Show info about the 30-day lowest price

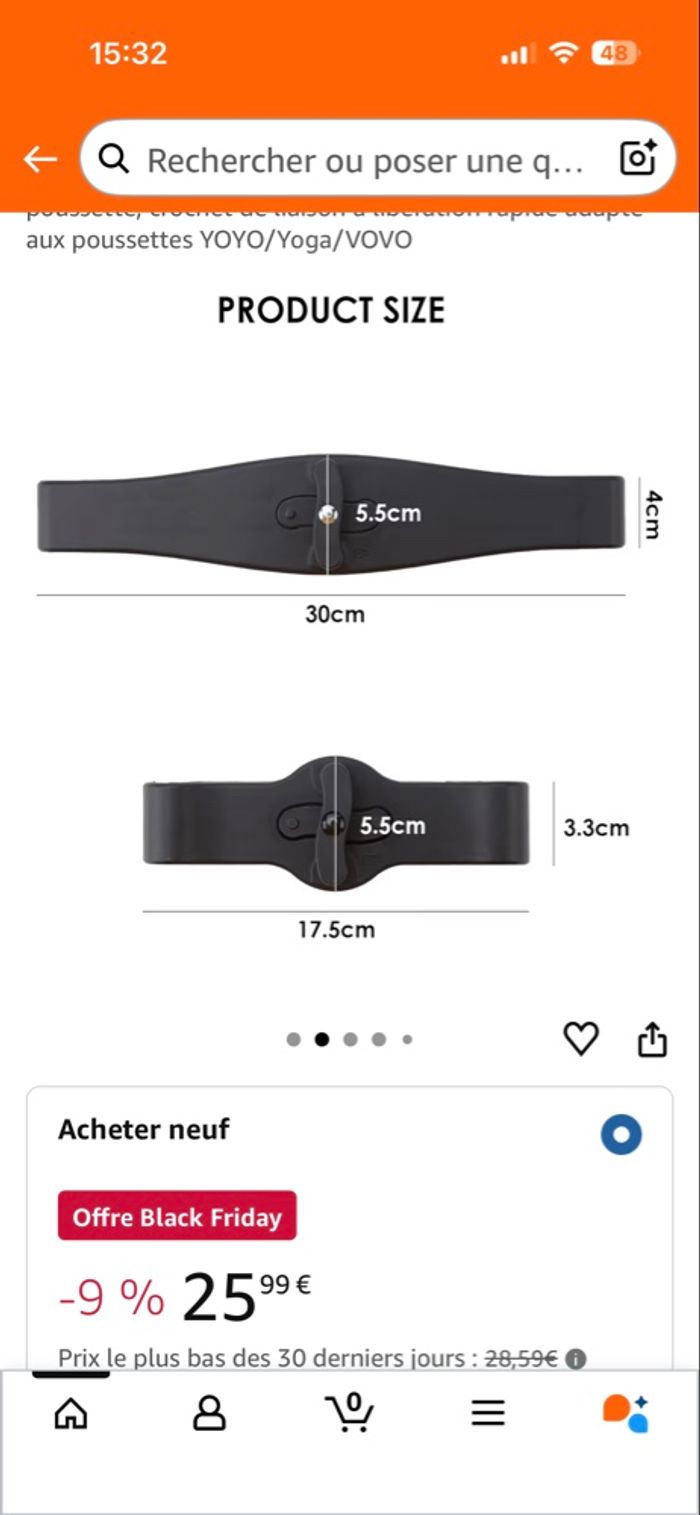pyautogui.click(x=575, y=1359)
